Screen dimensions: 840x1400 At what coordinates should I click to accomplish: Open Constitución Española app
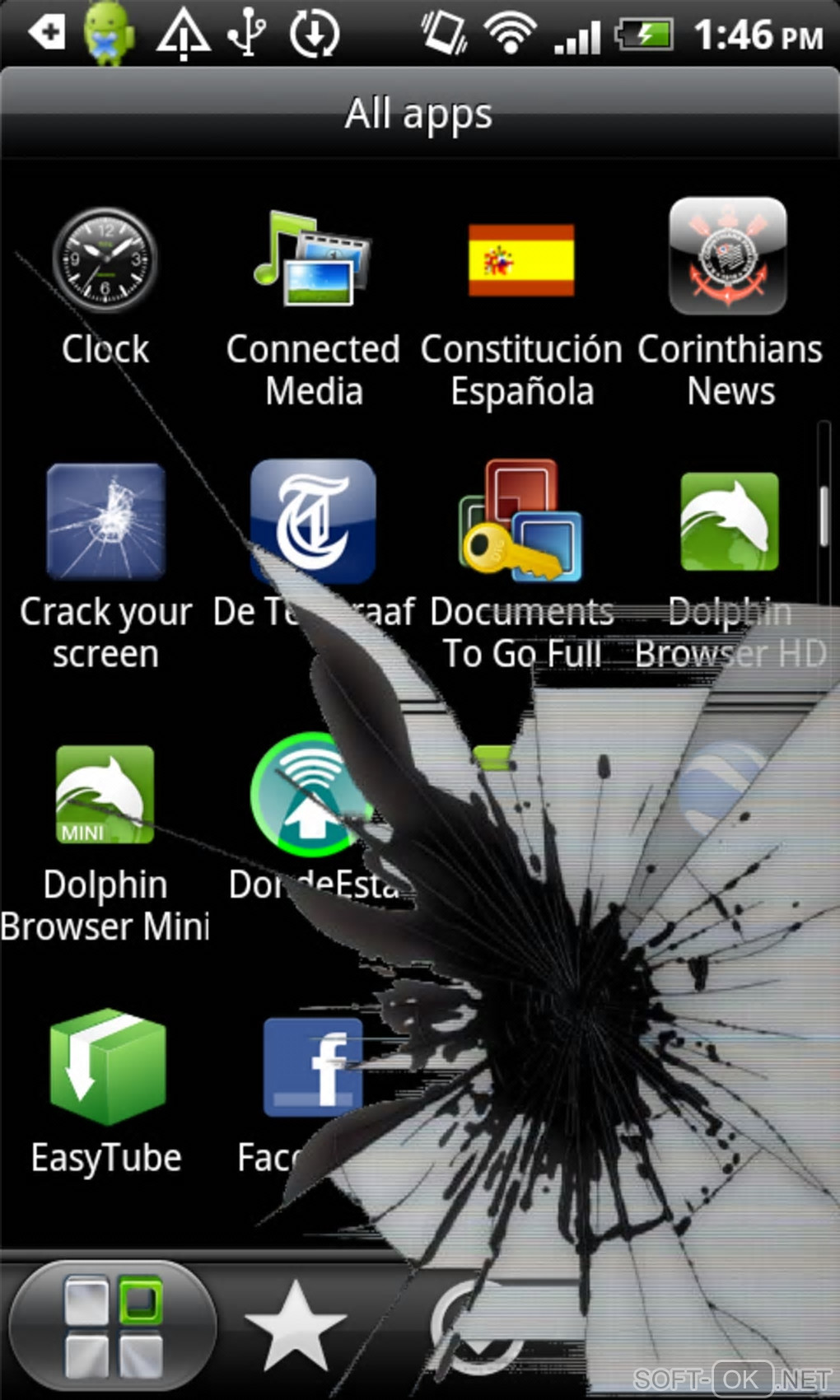click(x=521, y=259)
